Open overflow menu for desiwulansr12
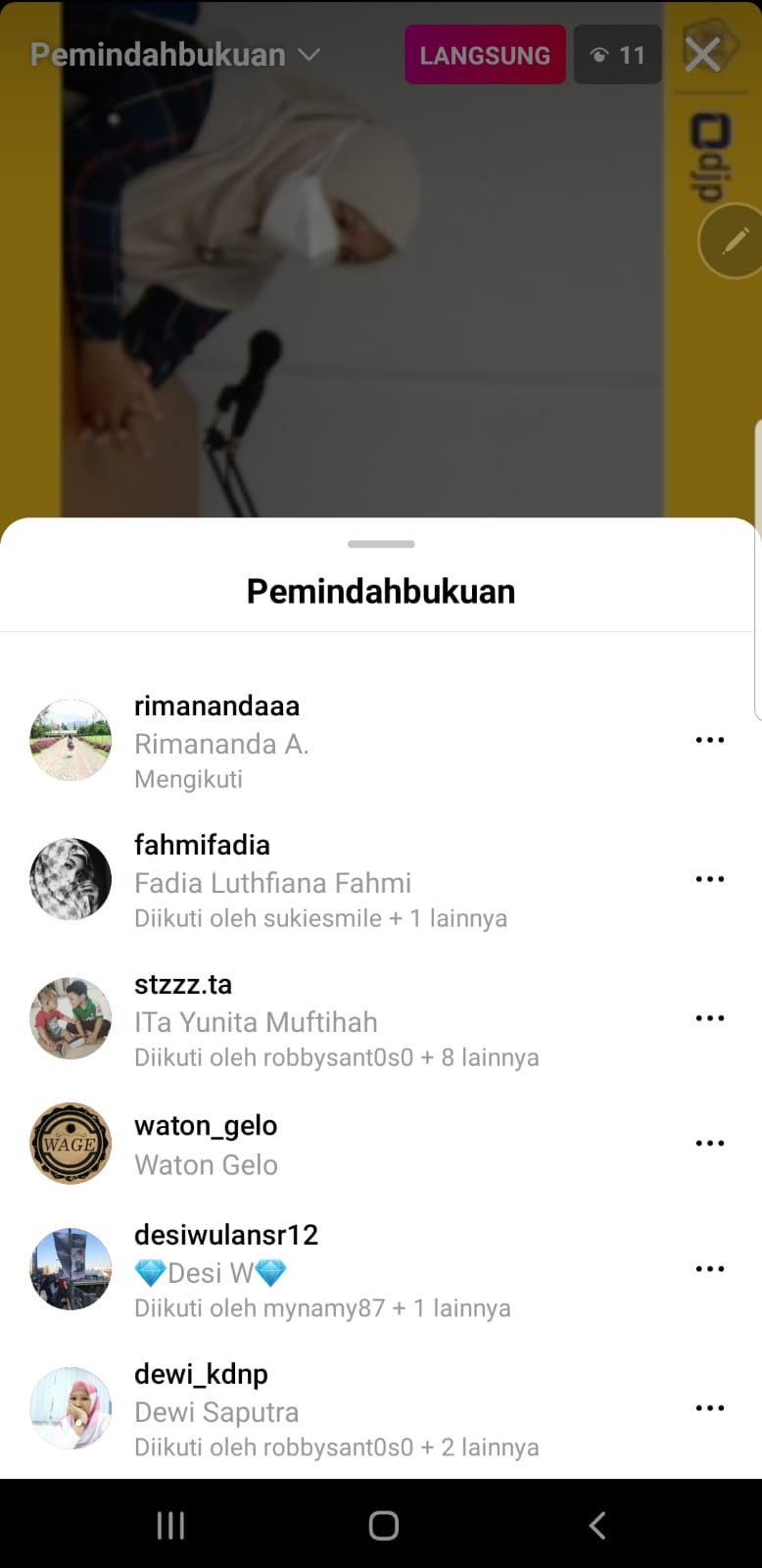 pos(709,1269)
